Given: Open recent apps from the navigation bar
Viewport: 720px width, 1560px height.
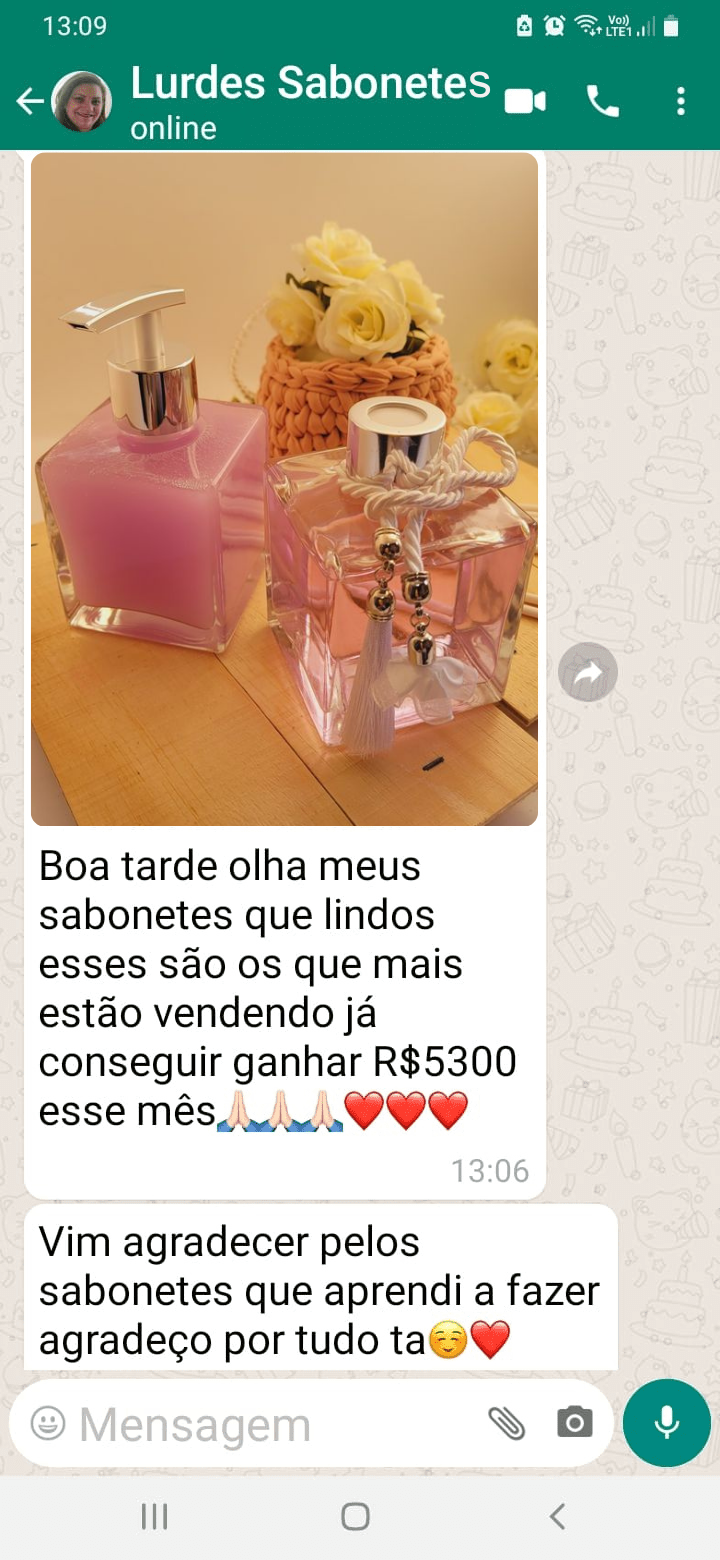Looking at the screenshot, I should 154,1516.
